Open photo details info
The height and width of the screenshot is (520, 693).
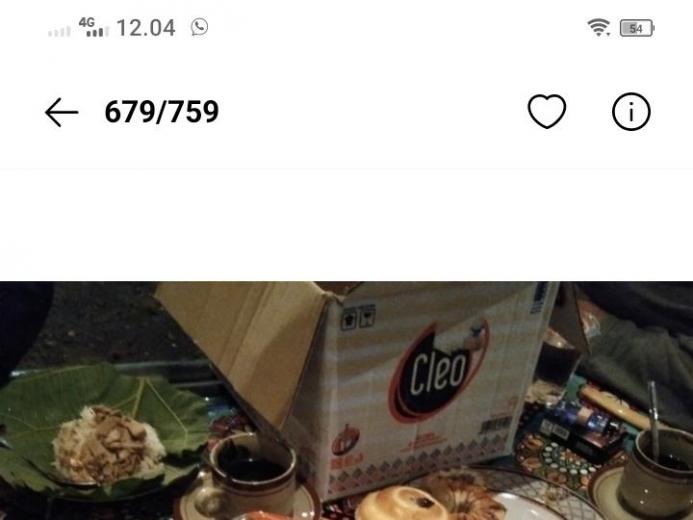pyautogui.click(x=631, y=112)
